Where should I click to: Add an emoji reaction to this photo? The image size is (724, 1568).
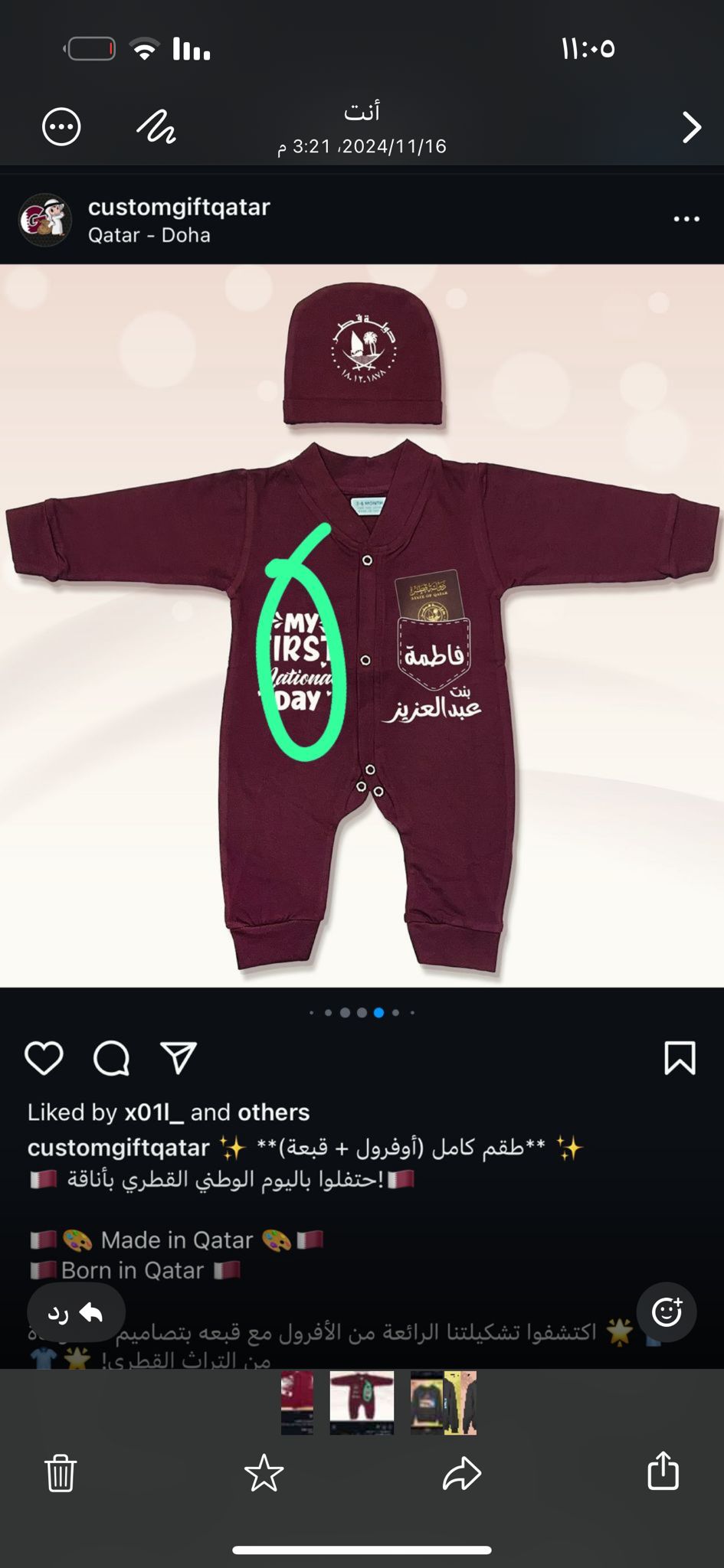667,1312
